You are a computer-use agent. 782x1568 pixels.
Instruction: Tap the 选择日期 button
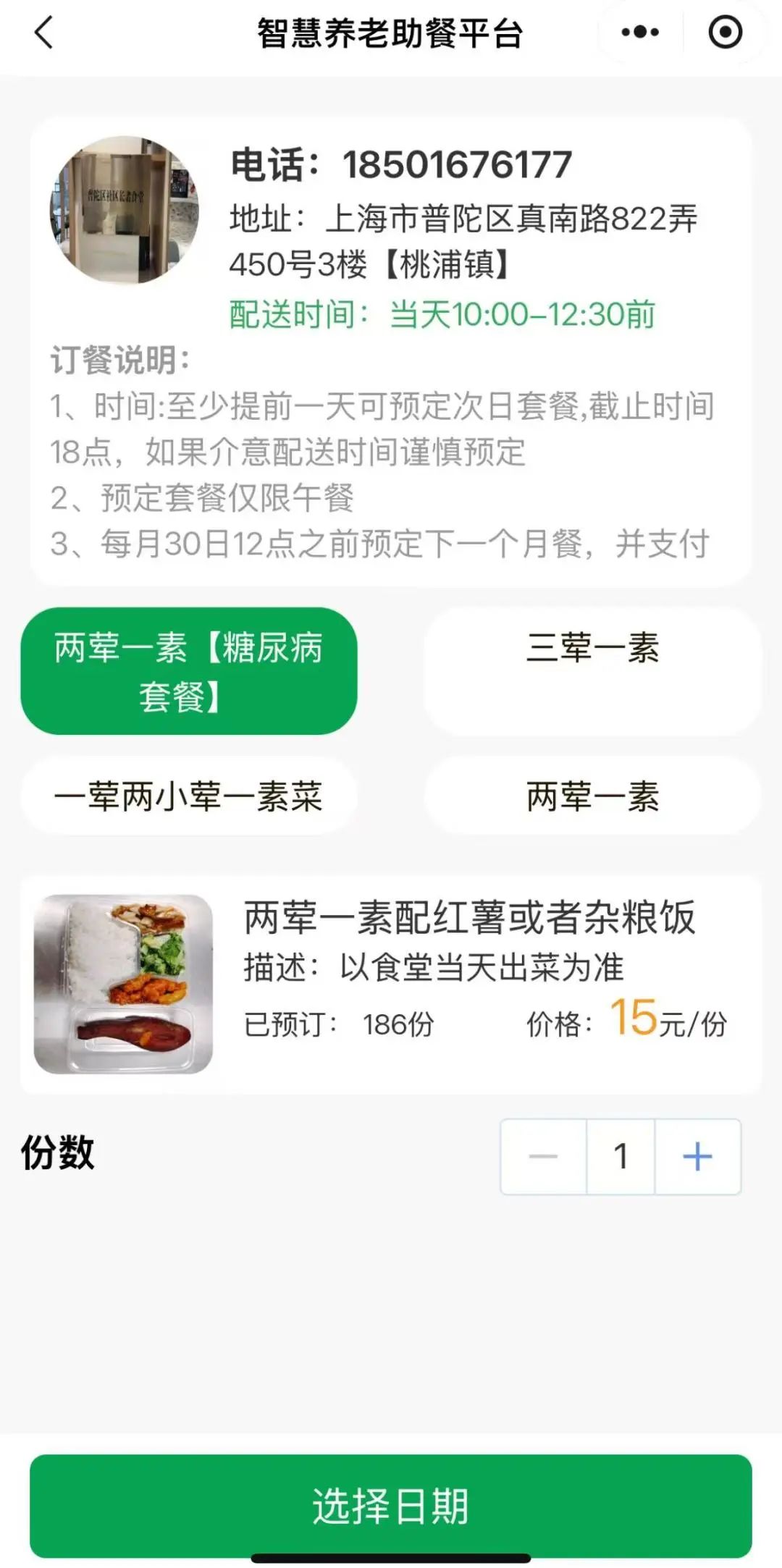[391, 1506]
